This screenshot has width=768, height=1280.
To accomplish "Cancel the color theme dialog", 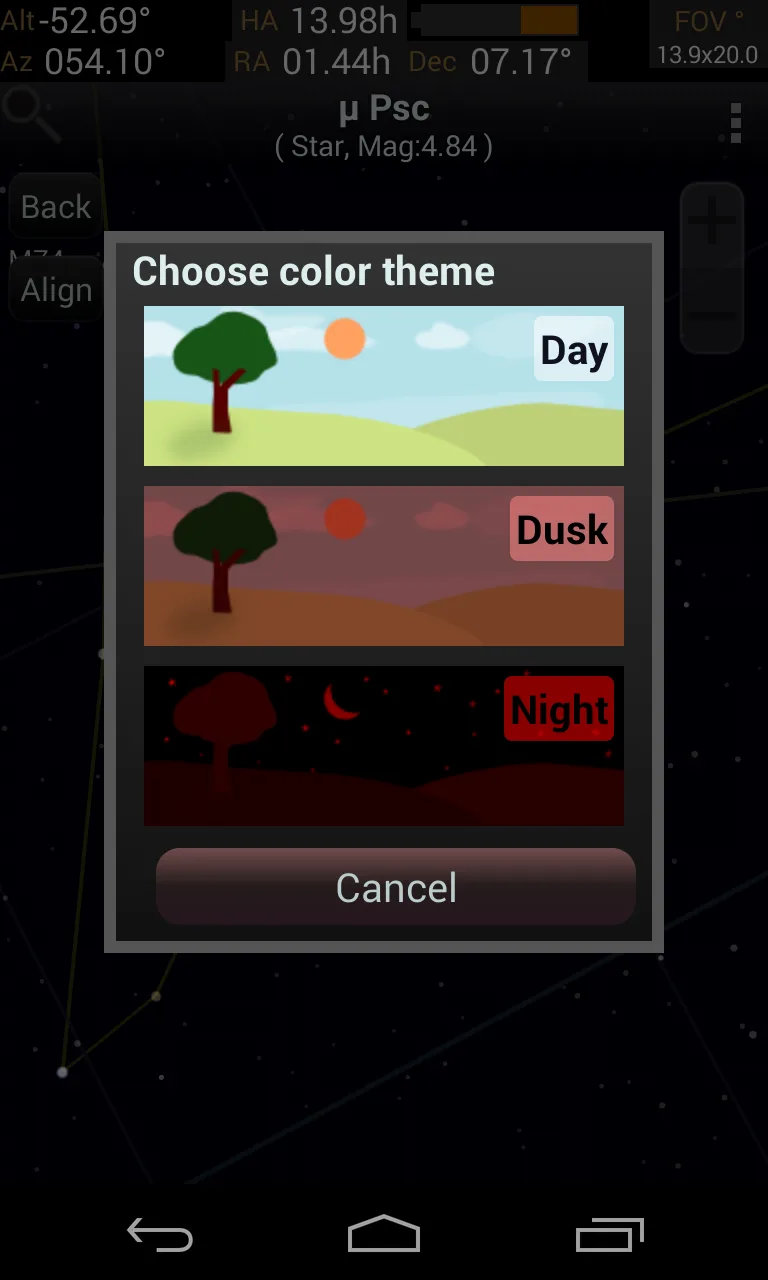I will (396, 887).
